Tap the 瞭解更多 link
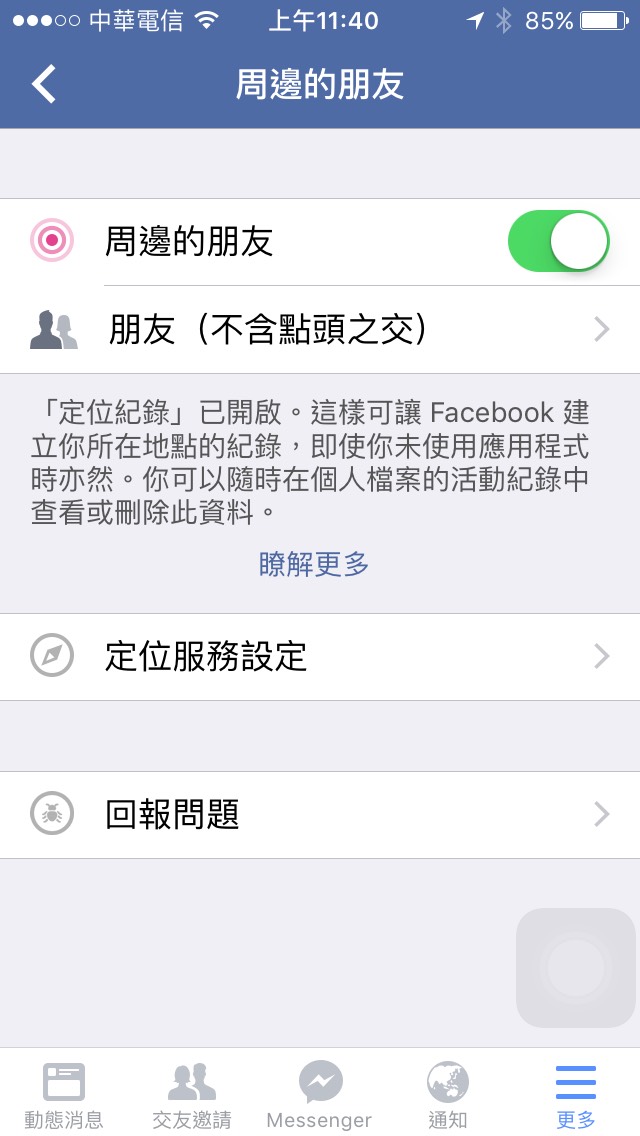Viewport: 640px width, 1136px height. point(314,564)
